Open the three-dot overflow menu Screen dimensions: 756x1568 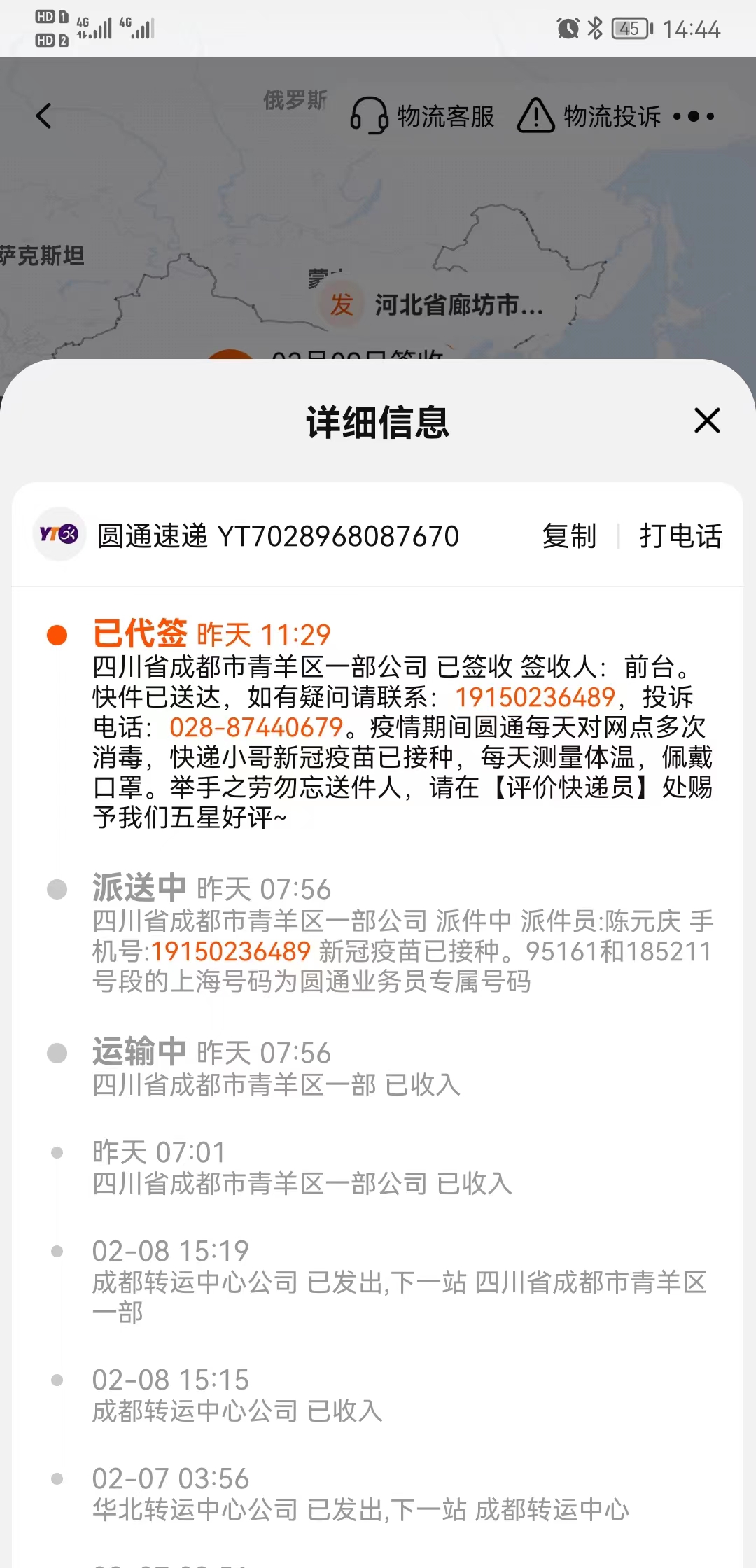[x=694, y=116]
